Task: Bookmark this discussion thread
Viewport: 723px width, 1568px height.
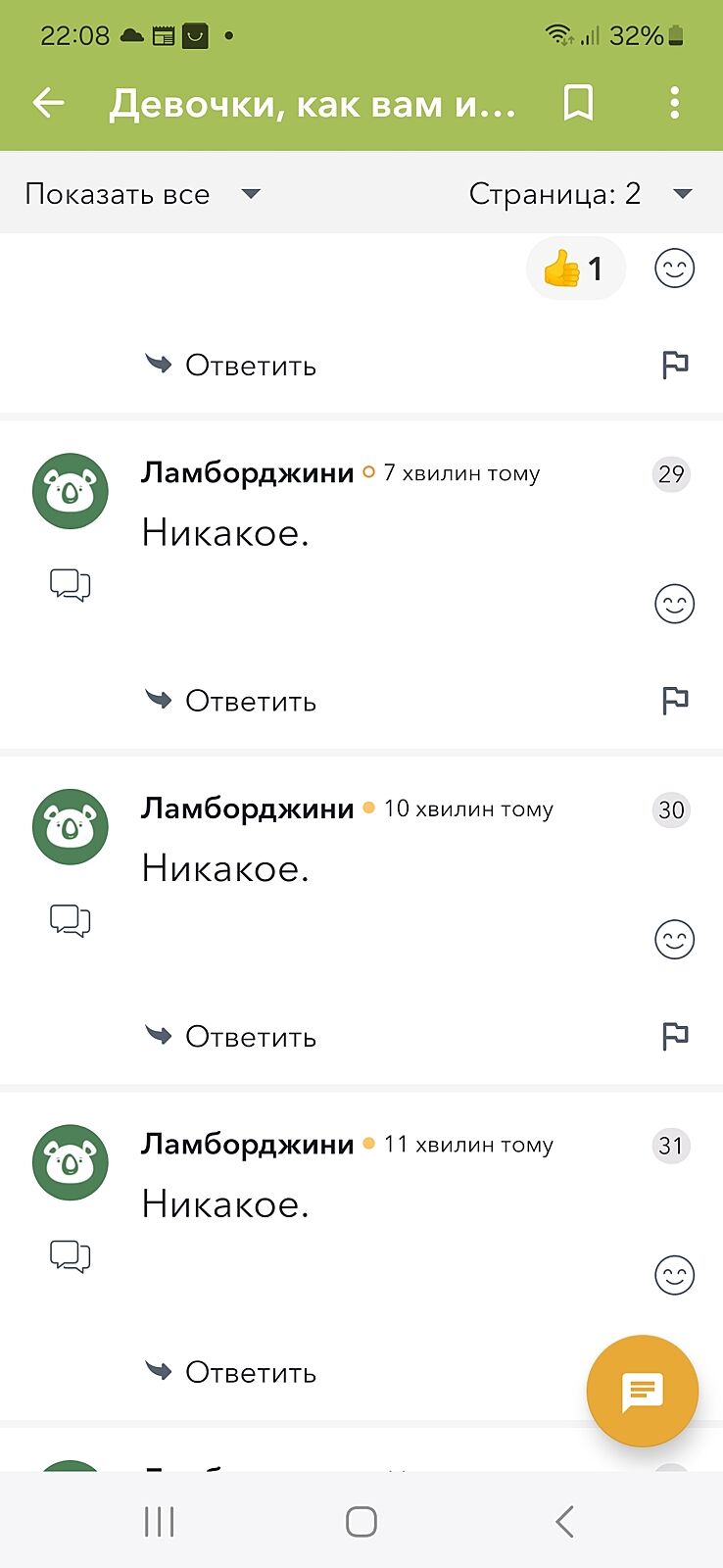Action: [578, 103]
